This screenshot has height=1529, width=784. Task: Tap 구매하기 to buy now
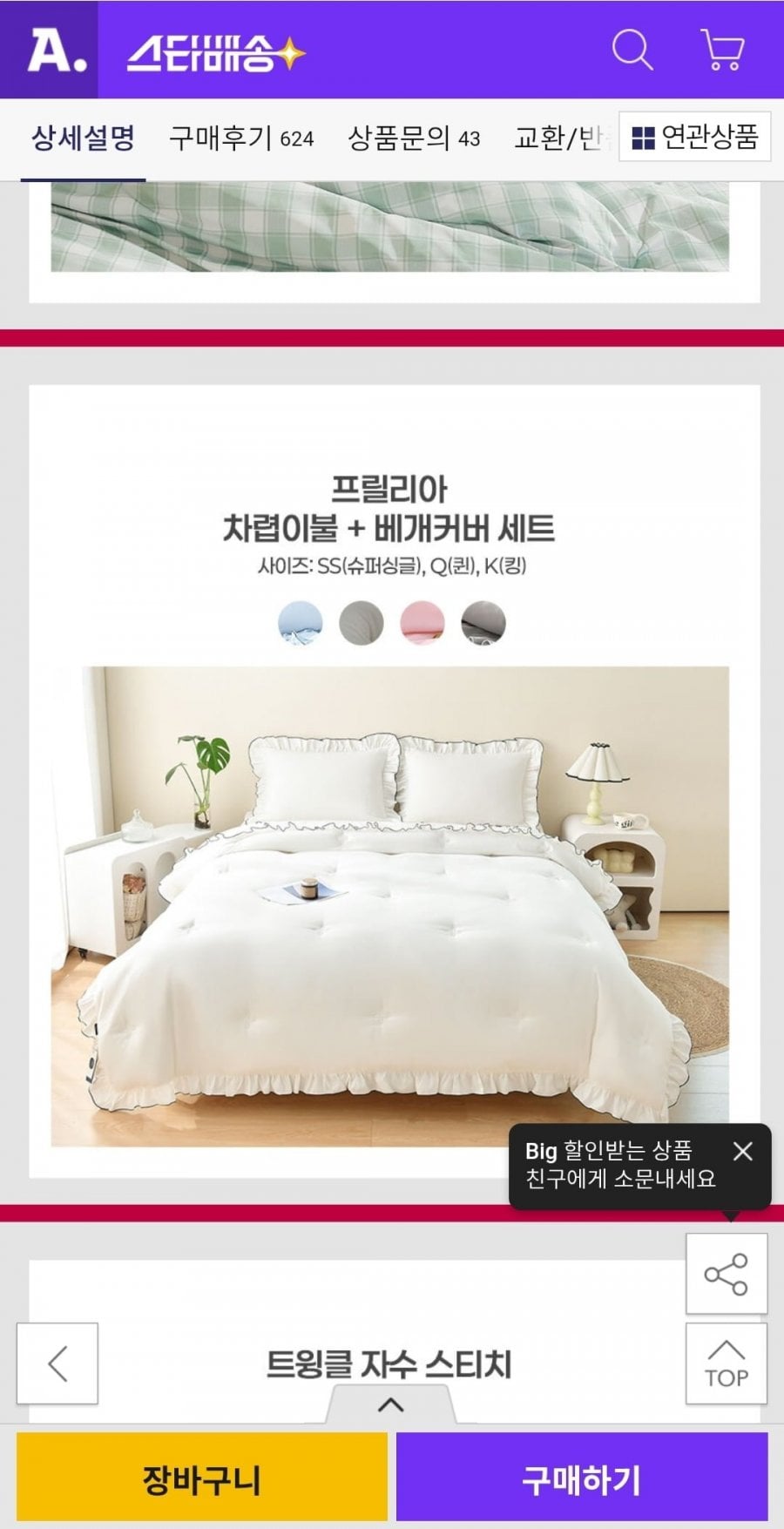click(x=581, y=1478)
